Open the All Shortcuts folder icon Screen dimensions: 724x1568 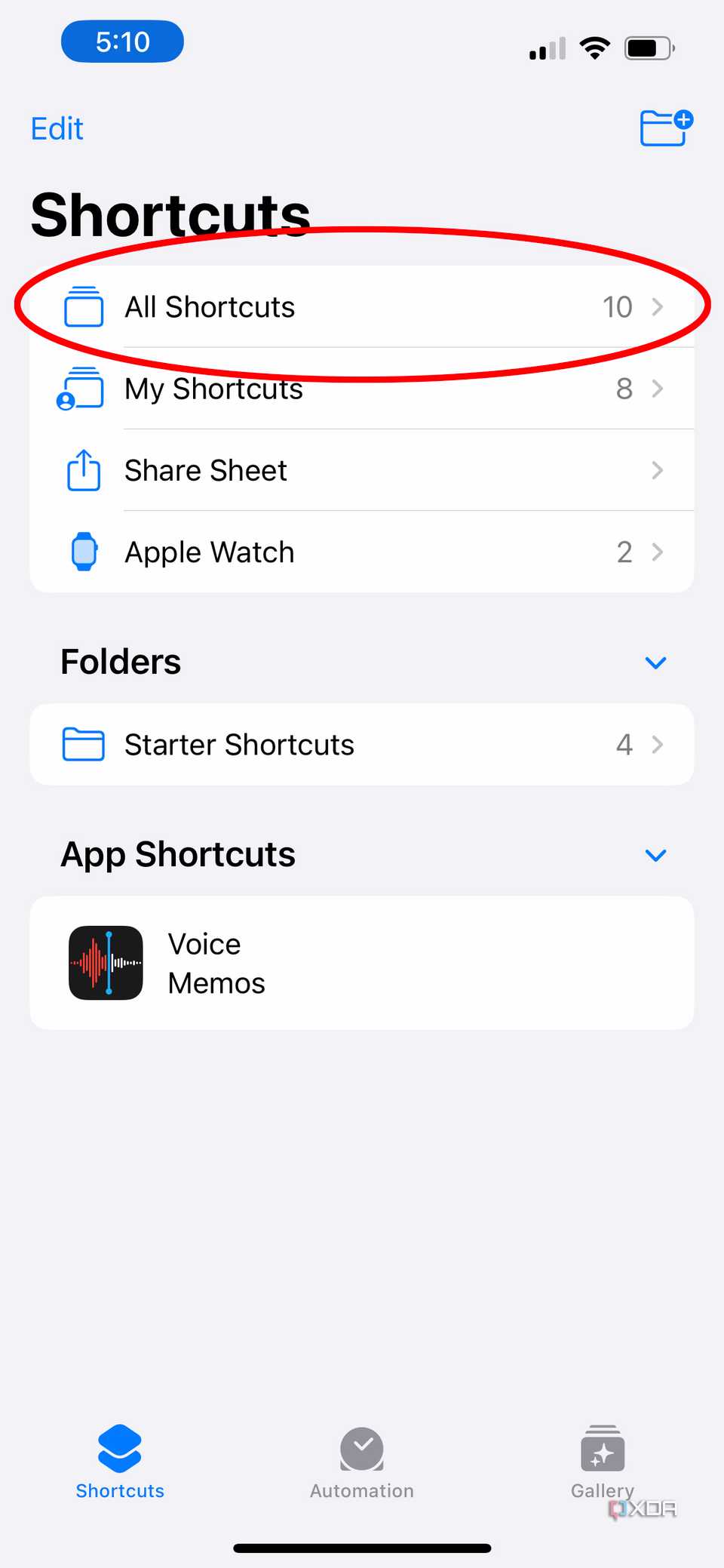[x=83, y=306]
